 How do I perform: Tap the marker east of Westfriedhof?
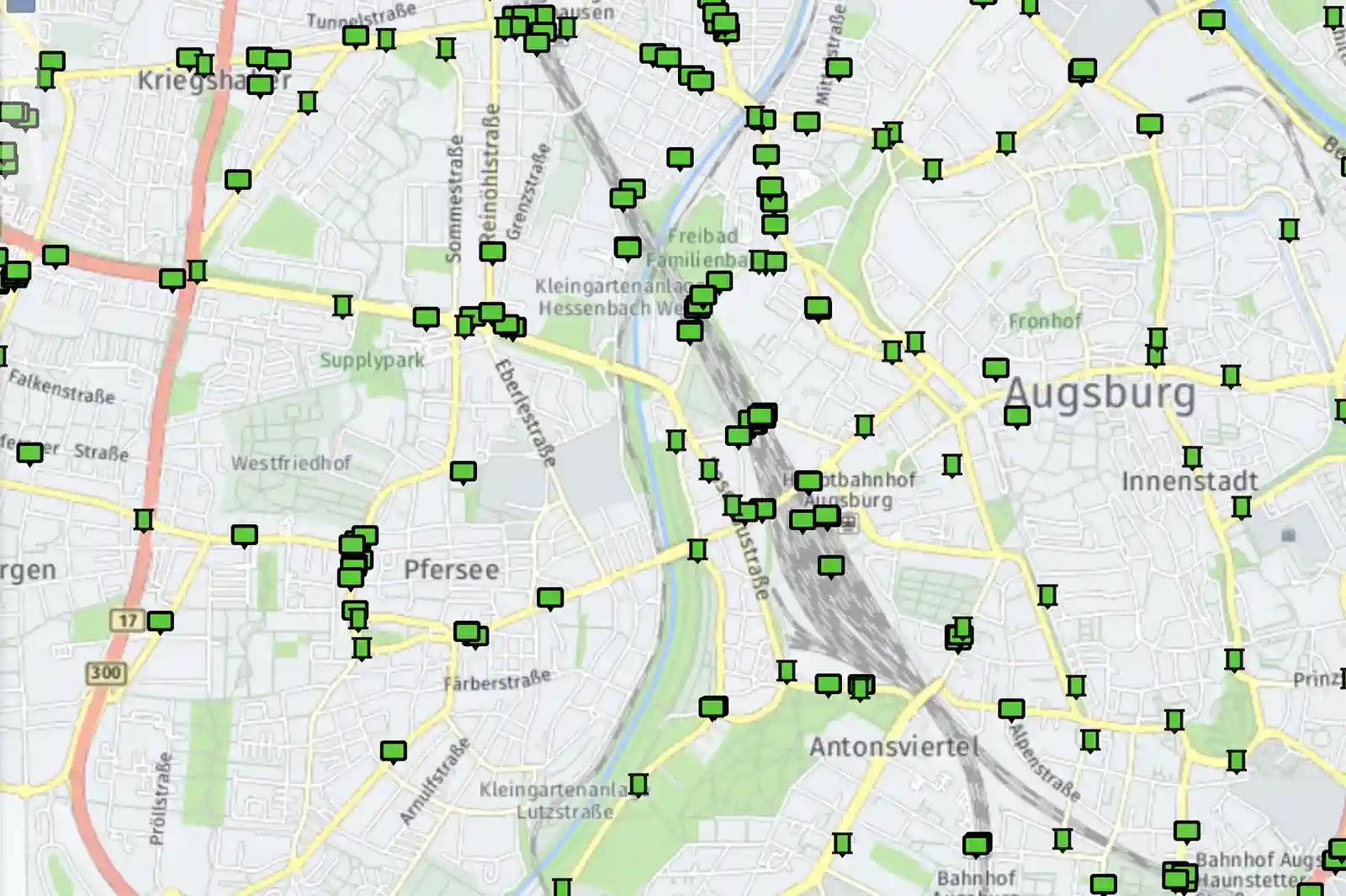click(x=463, y=471)
